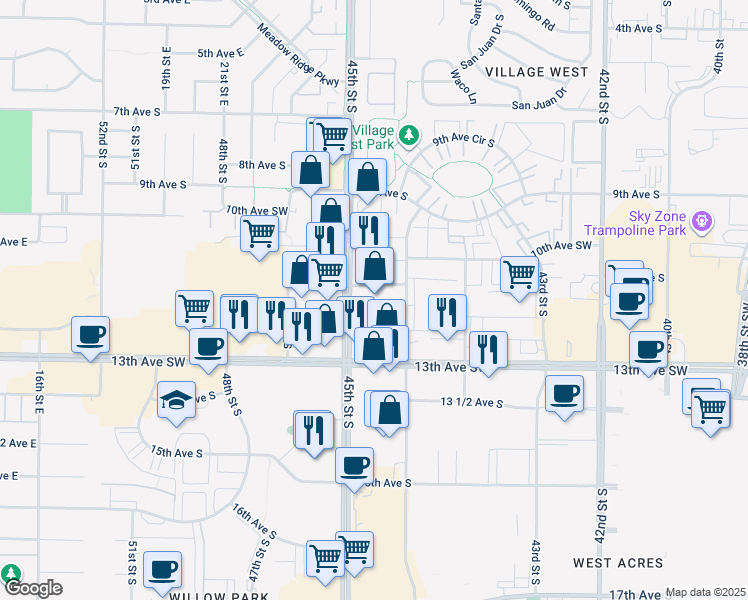Open the cafe marker on 13 1/2 Ave S

pos(564,392)
